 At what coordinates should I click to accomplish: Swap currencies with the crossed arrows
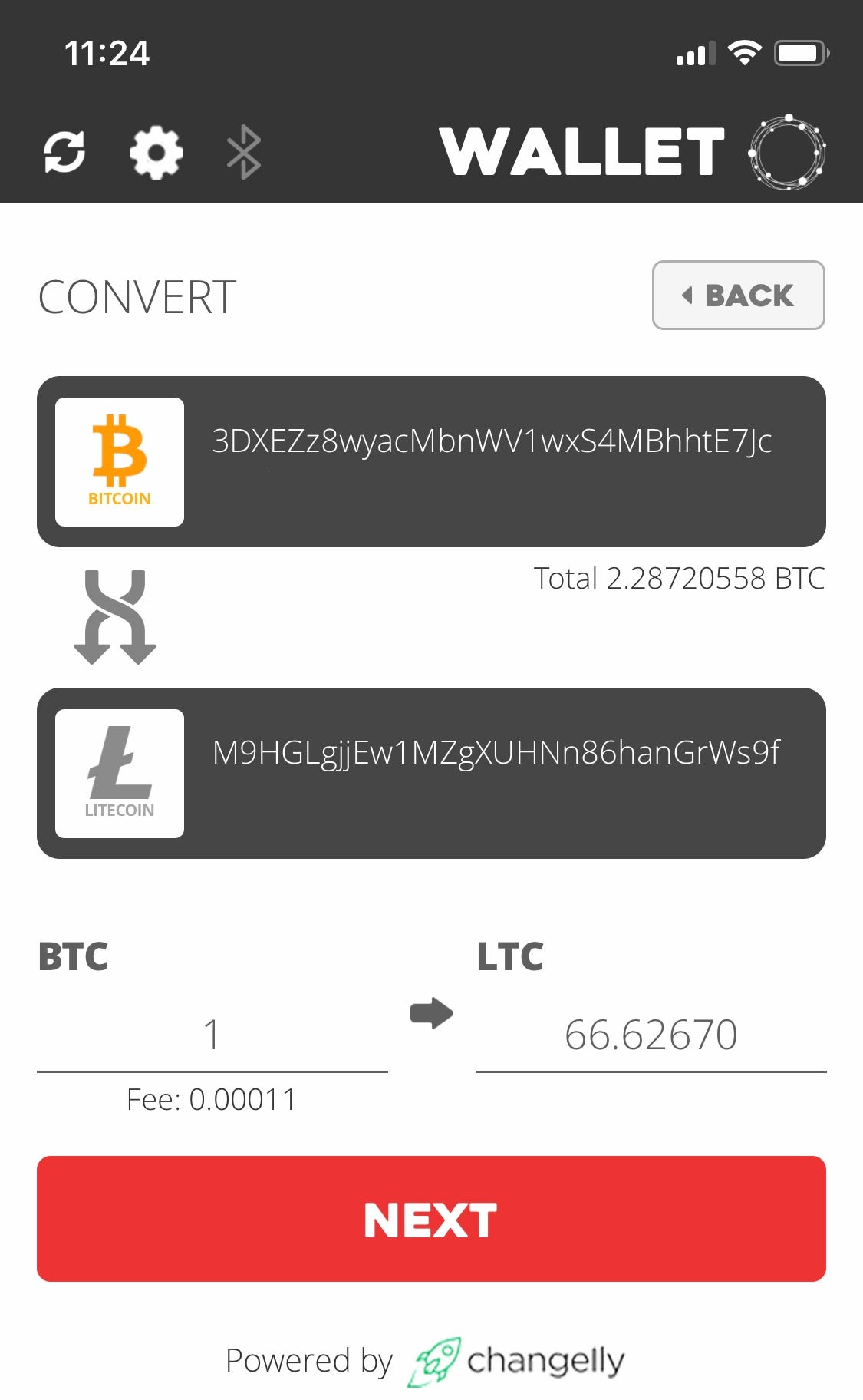(x=115, y=617)
